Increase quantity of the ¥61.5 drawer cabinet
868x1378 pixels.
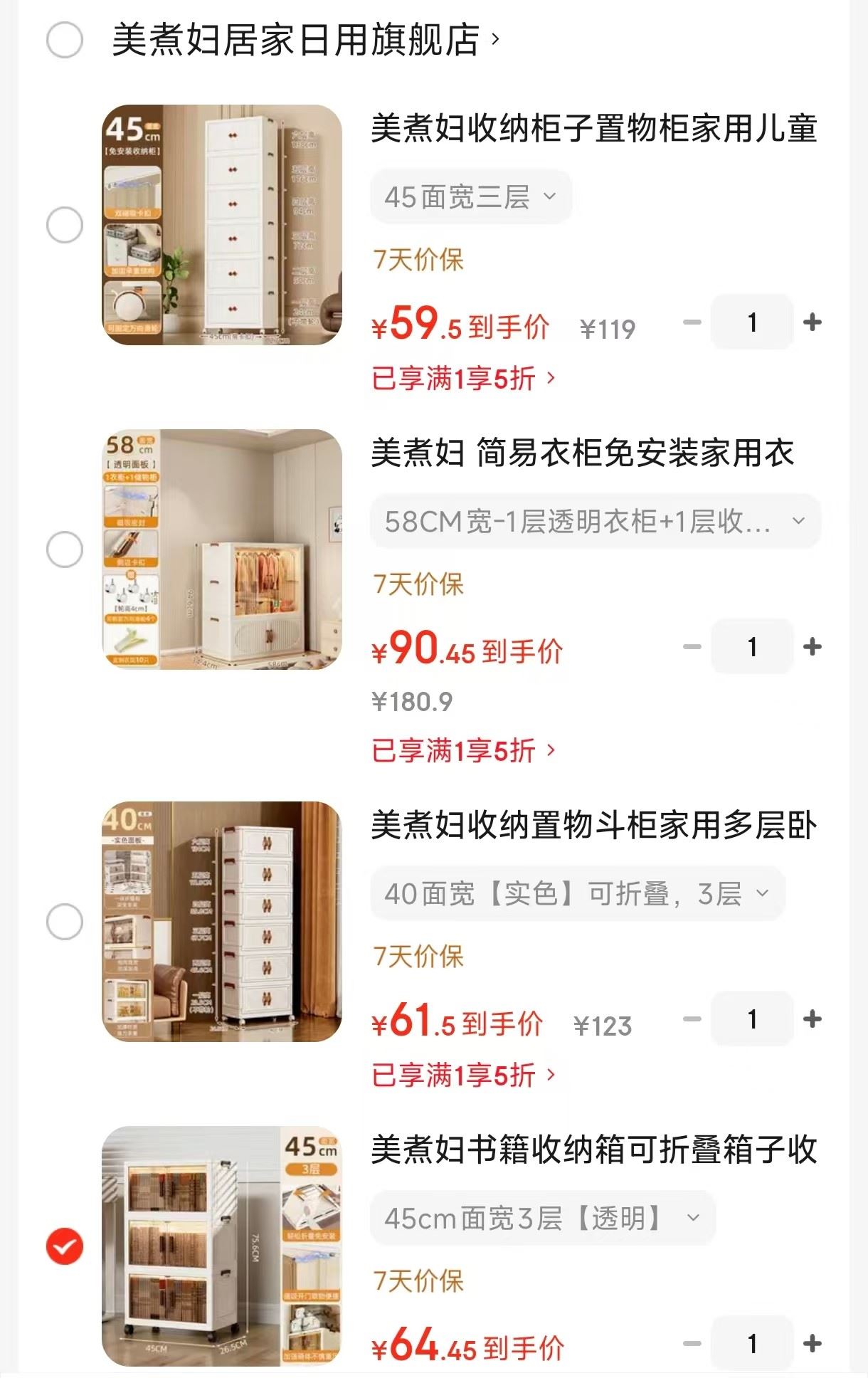tap(812, 1019)
